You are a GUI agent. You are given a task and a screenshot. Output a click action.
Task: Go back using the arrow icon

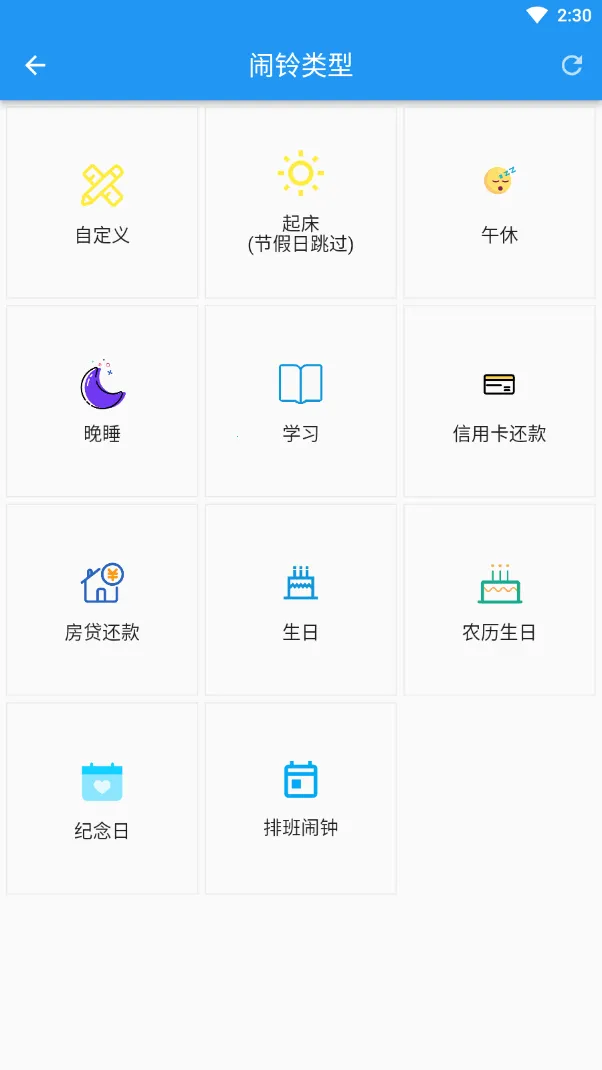36,66
